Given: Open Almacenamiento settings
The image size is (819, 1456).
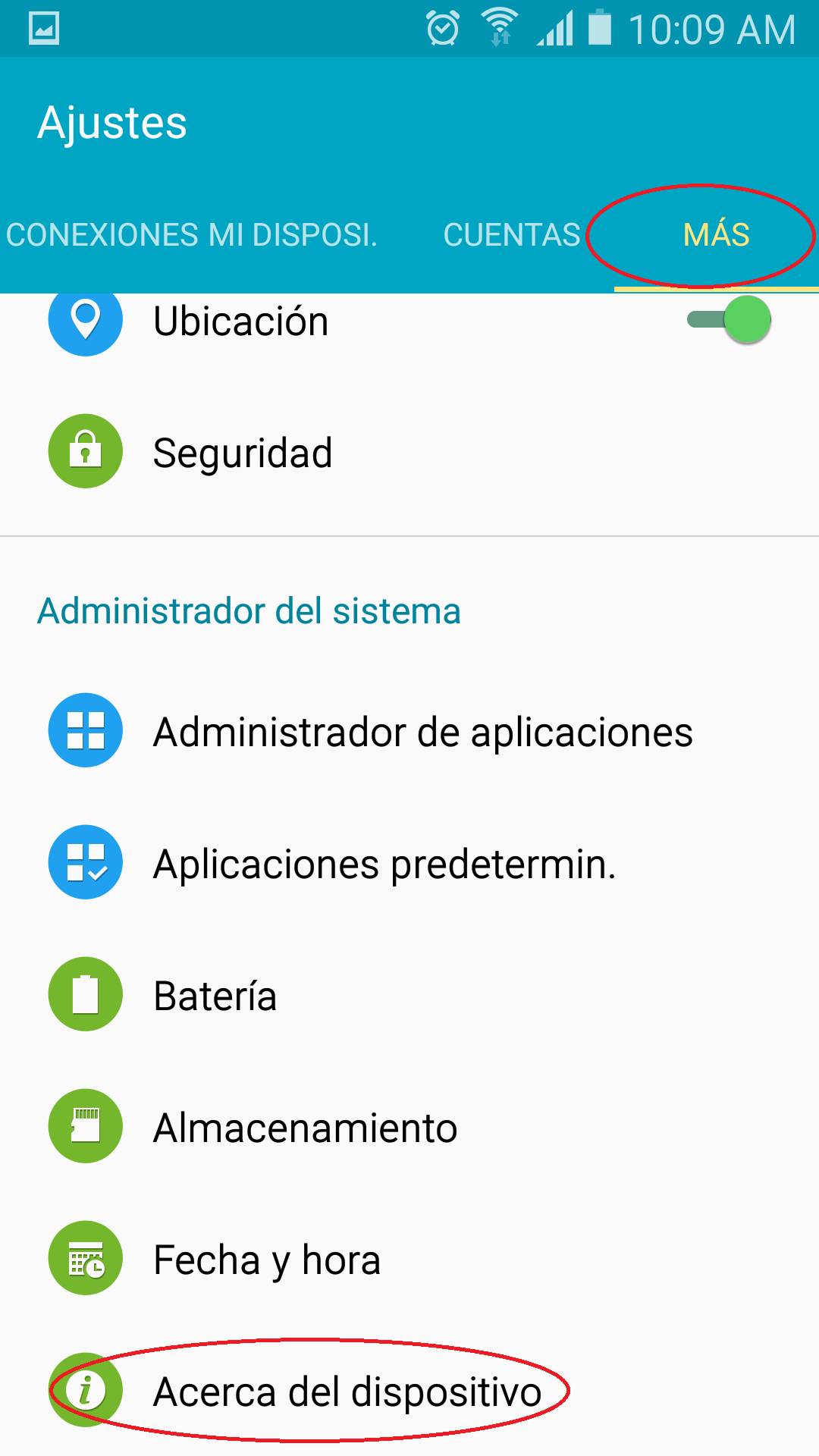Looking at the screenshot, I should (305, 1128).
